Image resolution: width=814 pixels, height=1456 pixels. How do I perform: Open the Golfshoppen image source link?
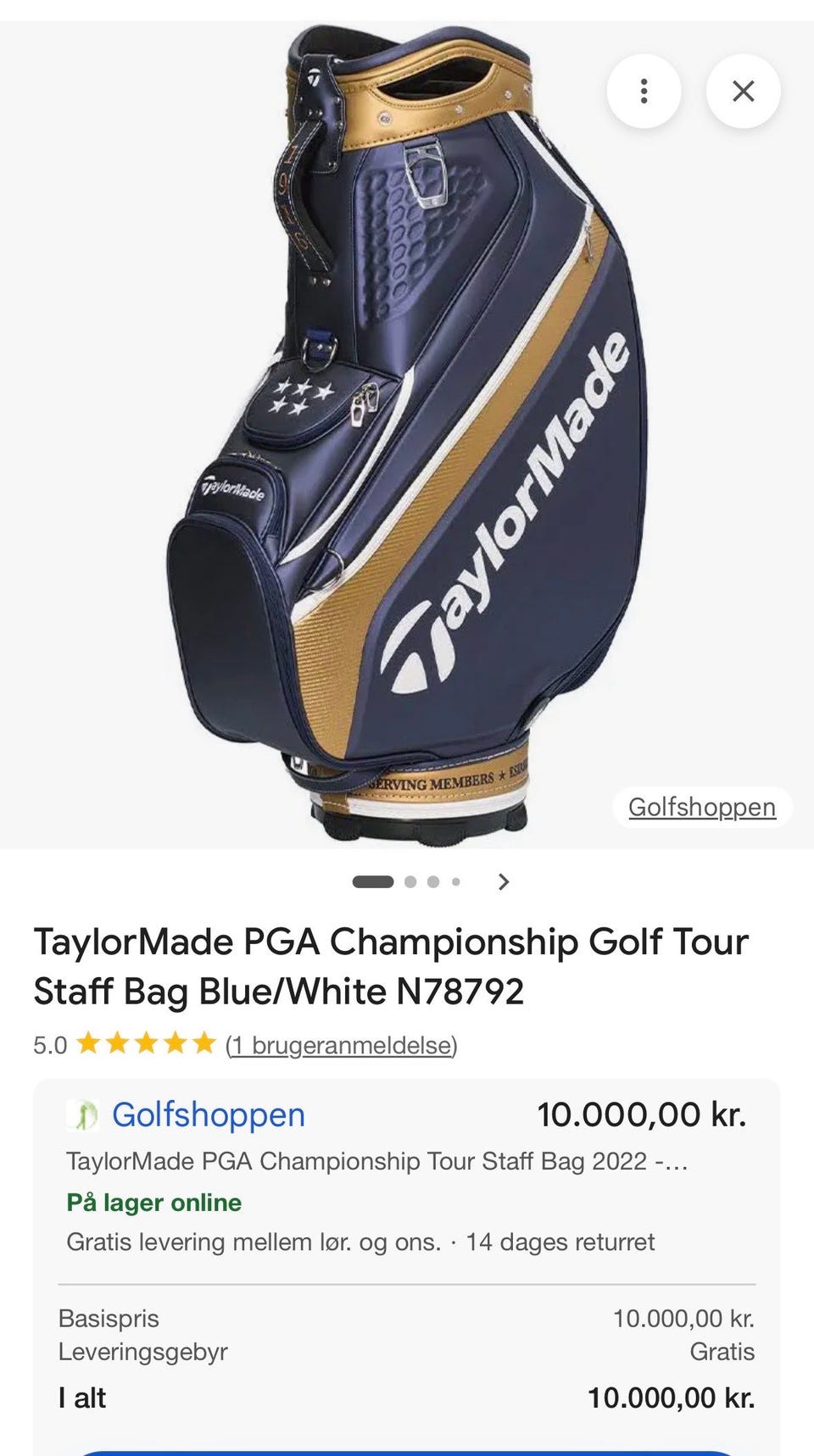(x=701, y=807)
